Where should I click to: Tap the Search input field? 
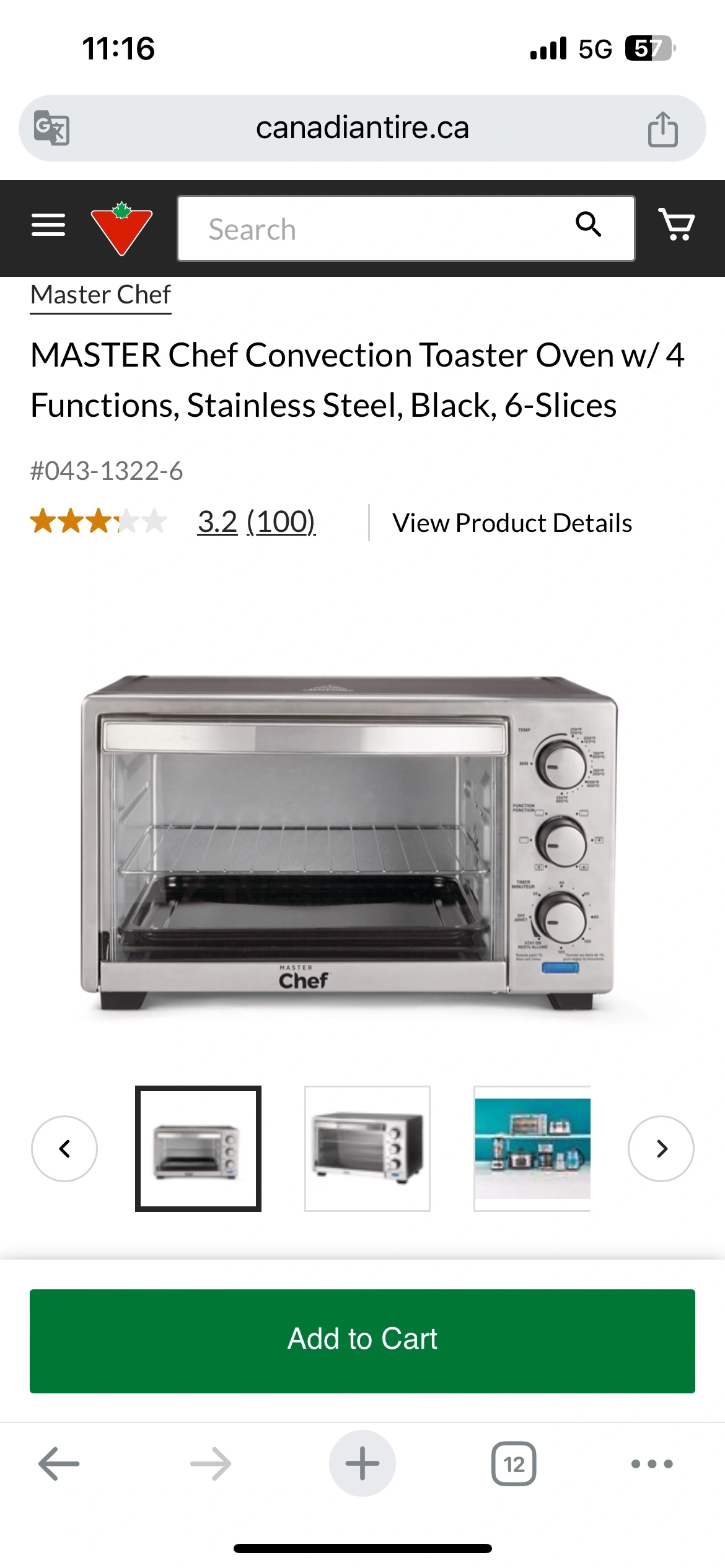coord(372,229)
